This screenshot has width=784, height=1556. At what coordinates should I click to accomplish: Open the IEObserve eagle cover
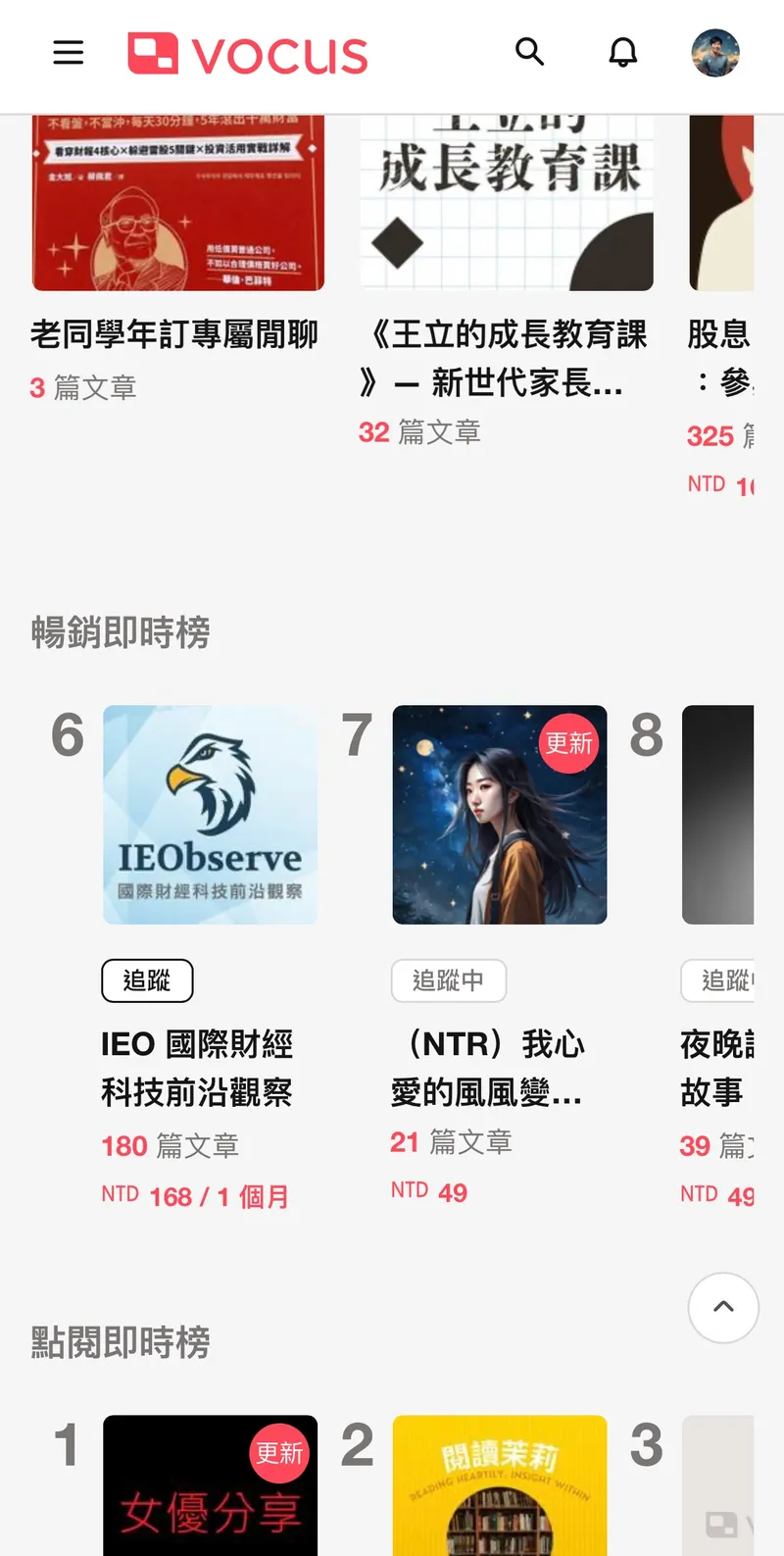[210, 815]
